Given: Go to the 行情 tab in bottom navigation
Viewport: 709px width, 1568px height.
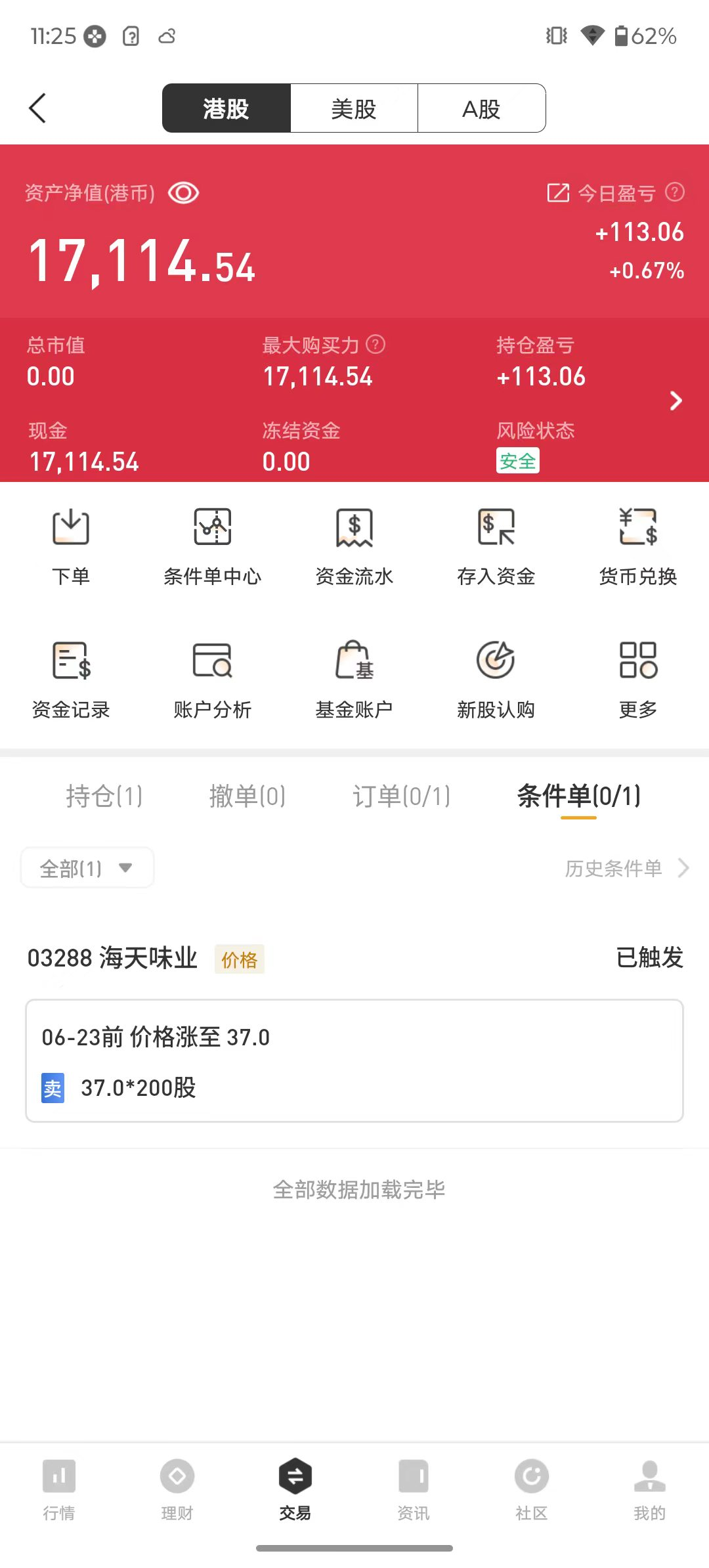Looking at the screenshot, I should pos(59,1488).
